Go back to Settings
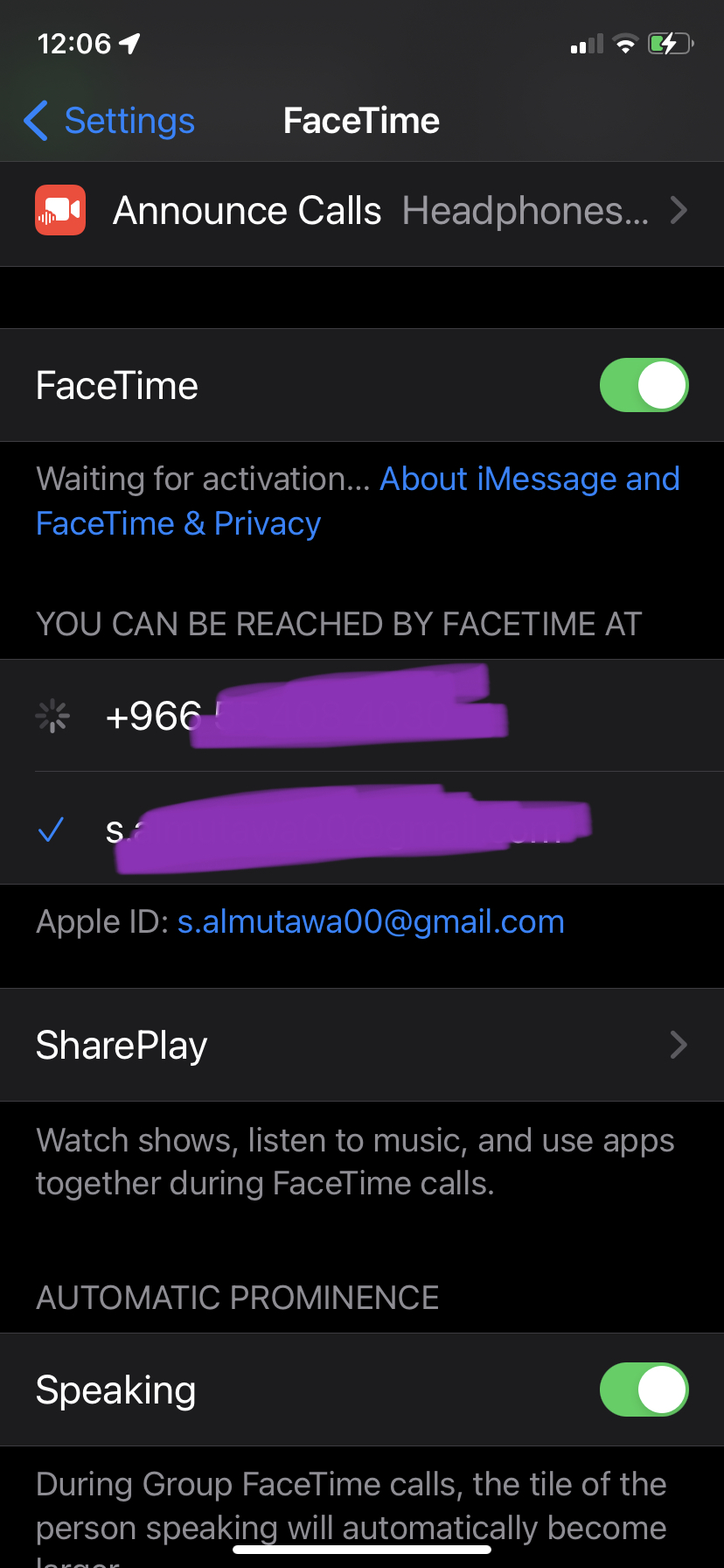The image size is (724, 1568). [x=109, y=121]
